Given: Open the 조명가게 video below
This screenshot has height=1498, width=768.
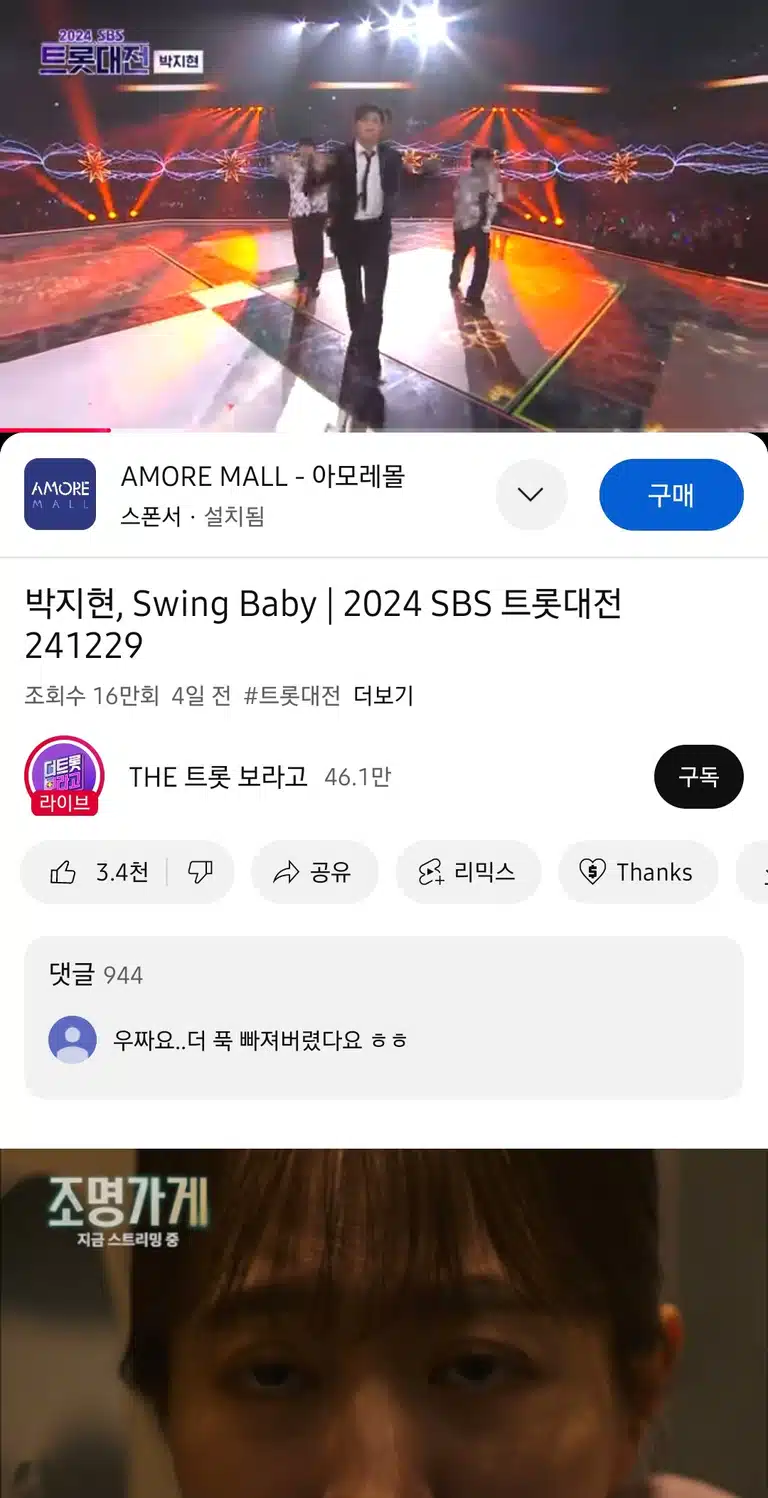Looking at the screenshot, I should point(384,1322).
